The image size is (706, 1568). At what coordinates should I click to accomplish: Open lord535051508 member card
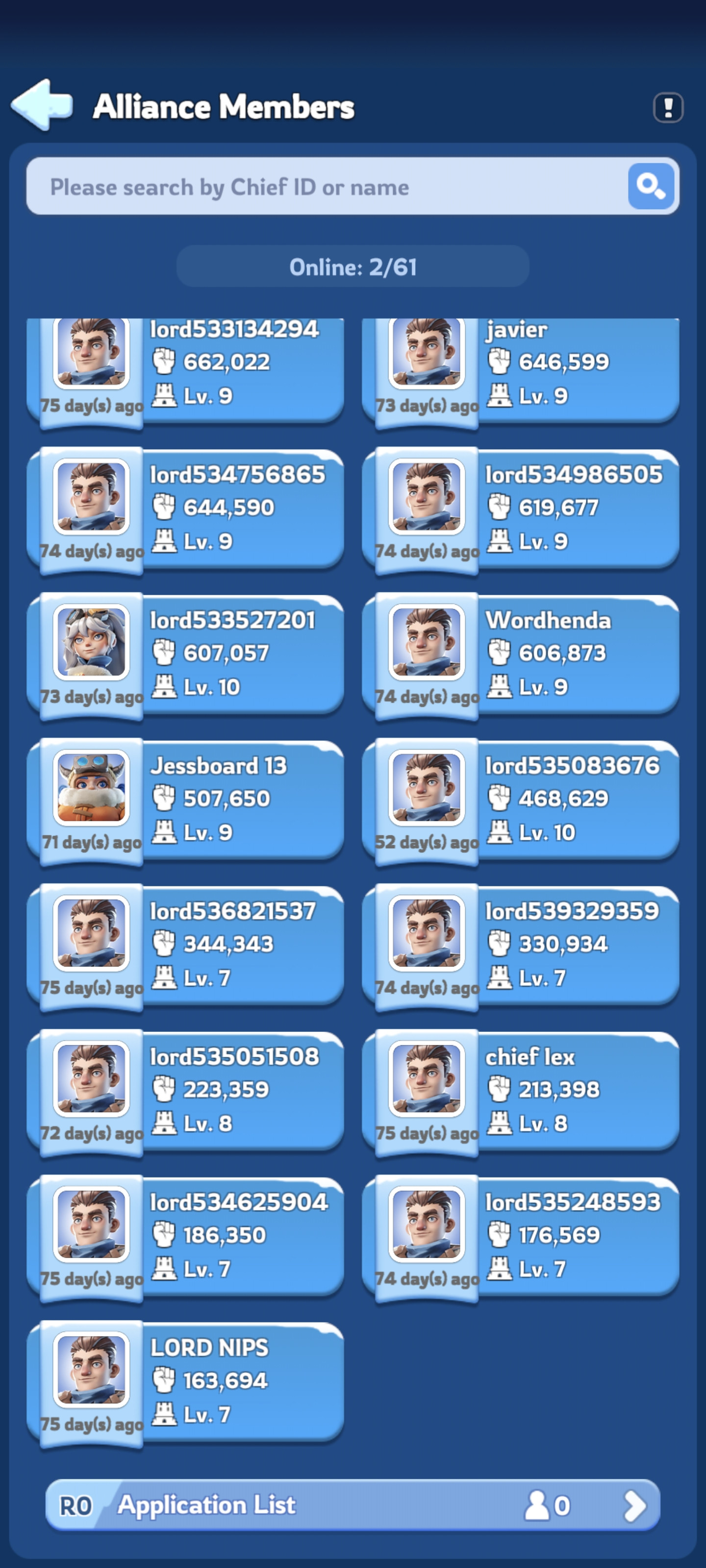(x=185, y=1093)
